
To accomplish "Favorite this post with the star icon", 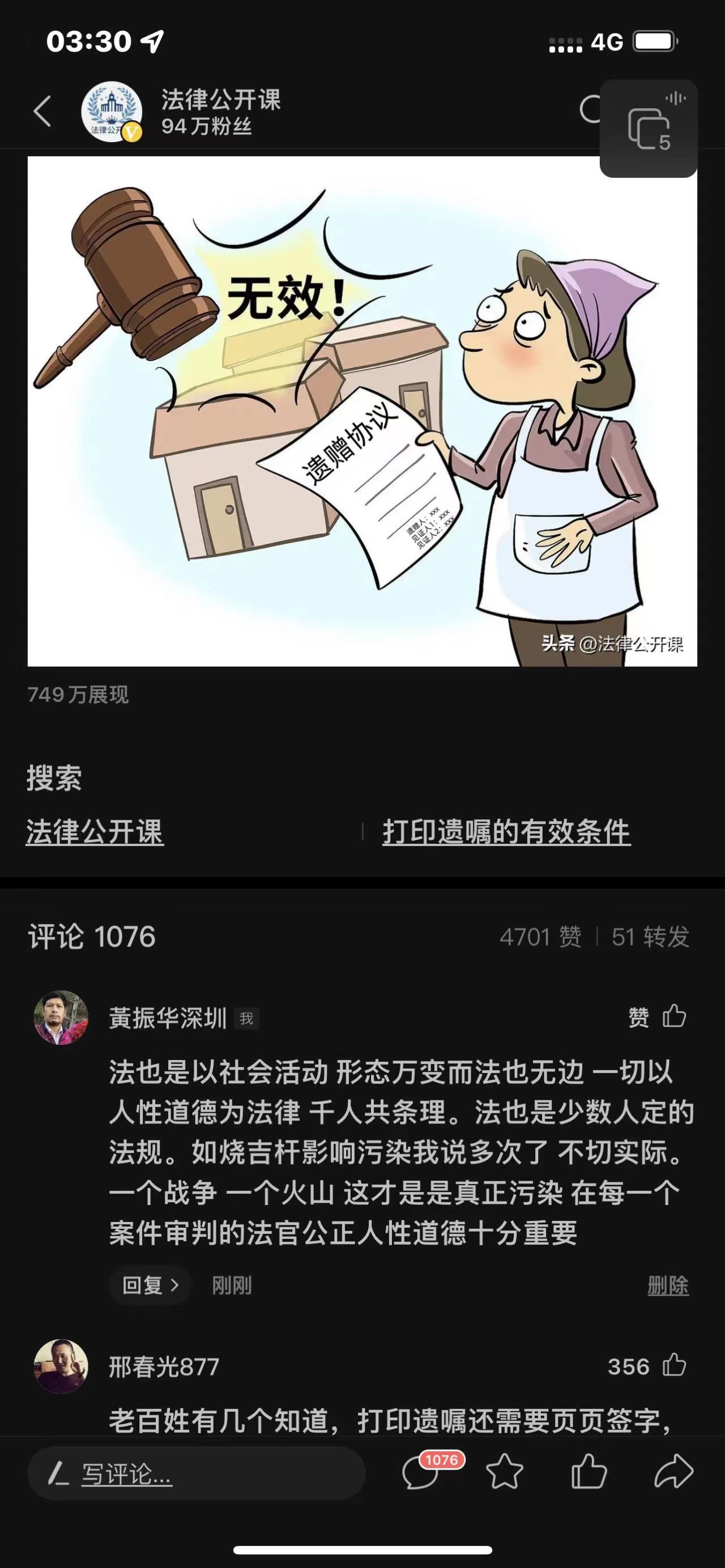I will (505, 1473).
